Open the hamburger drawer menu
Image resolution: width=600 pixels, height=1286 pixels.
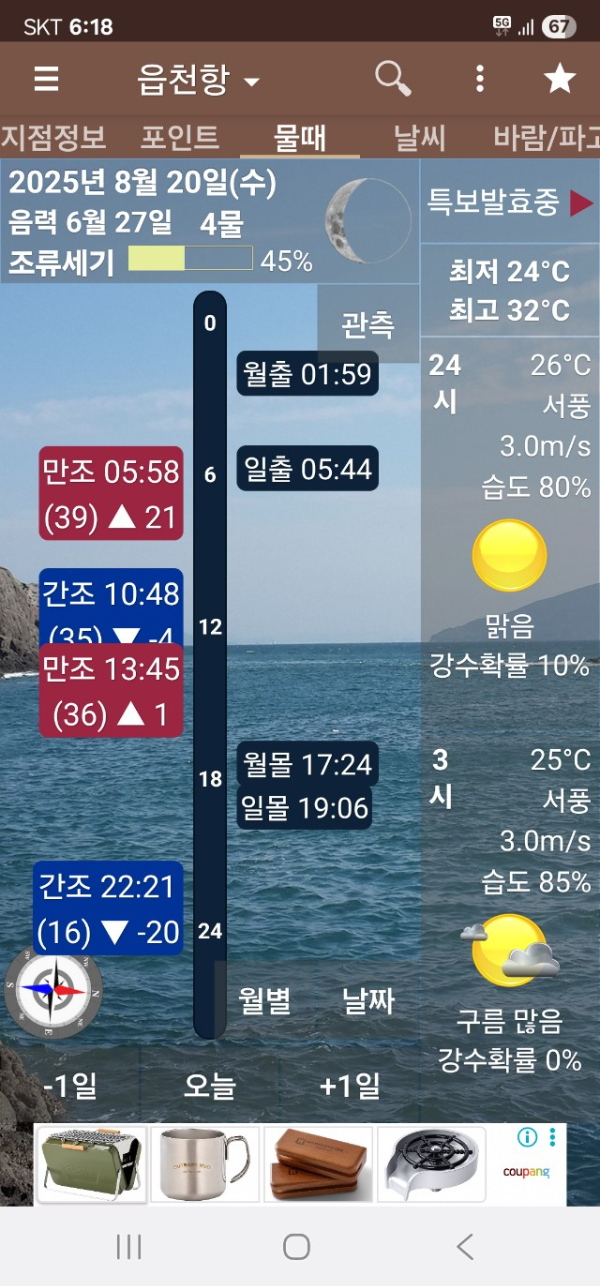pos(46,79)
